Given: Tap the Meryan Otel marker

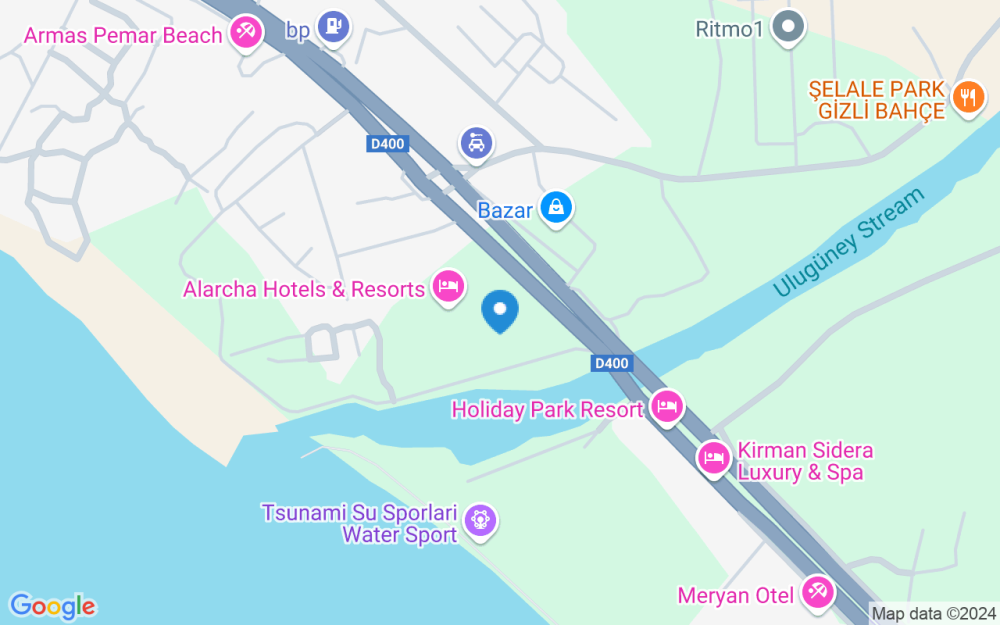Looking at the screenshot, I should point(817,592).
